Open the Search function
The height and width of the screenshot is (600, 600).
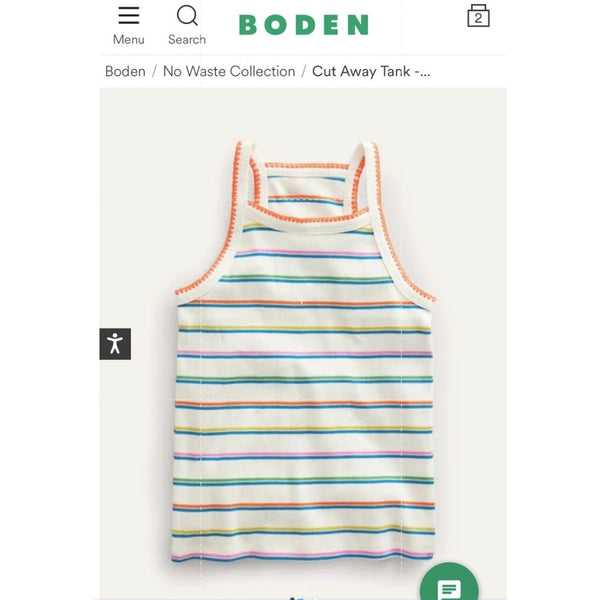[x=187, y=25]
